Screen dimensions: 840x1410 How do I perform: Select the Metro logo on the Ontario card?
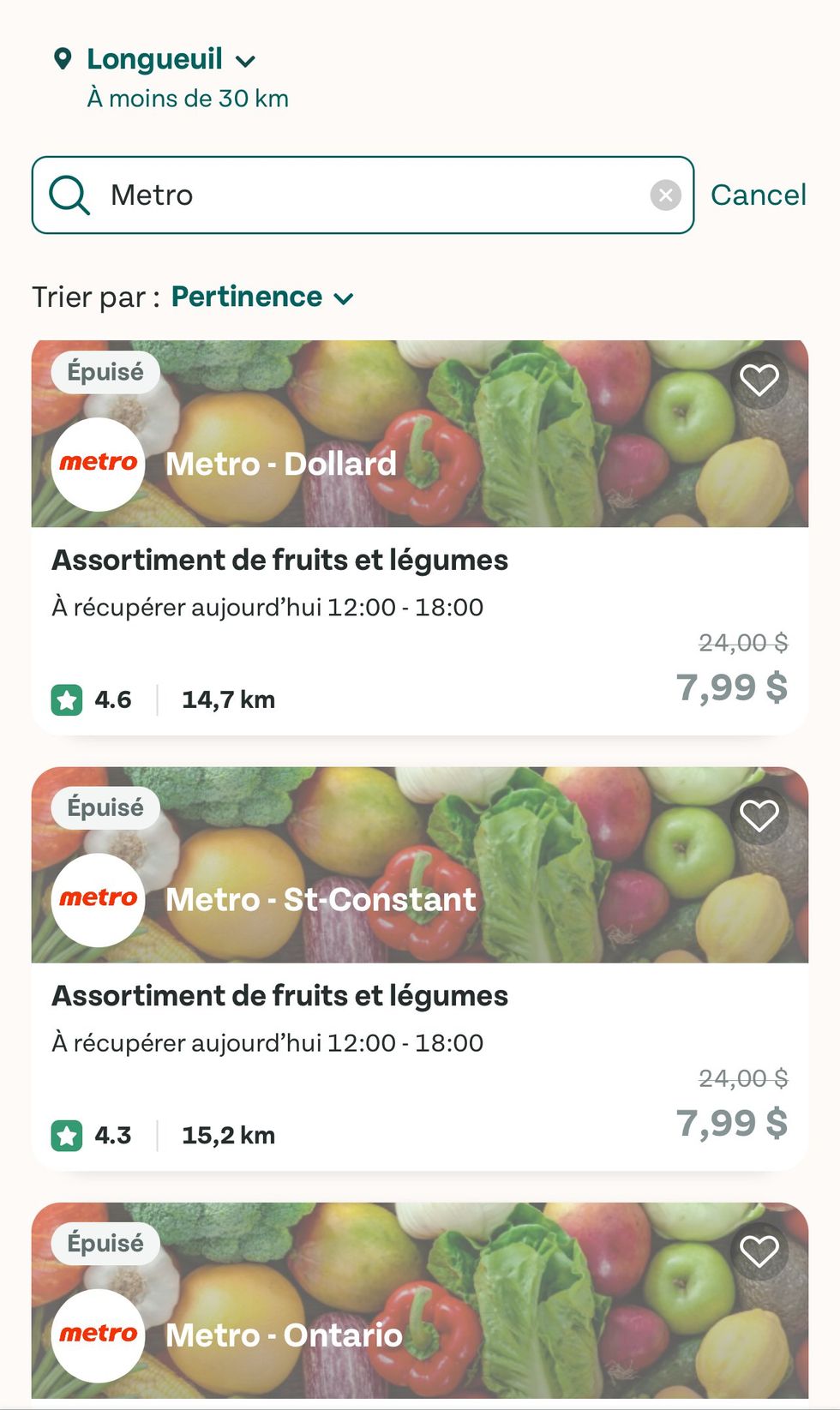pyautogui.click(x=98, y=1335)
